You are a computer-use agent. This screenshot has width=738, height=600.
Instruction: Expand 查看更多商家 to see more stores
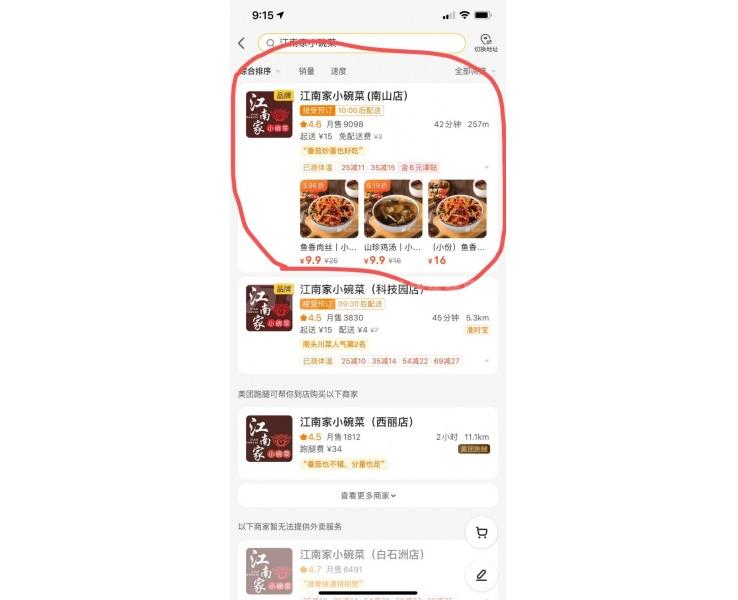(368, 495)
